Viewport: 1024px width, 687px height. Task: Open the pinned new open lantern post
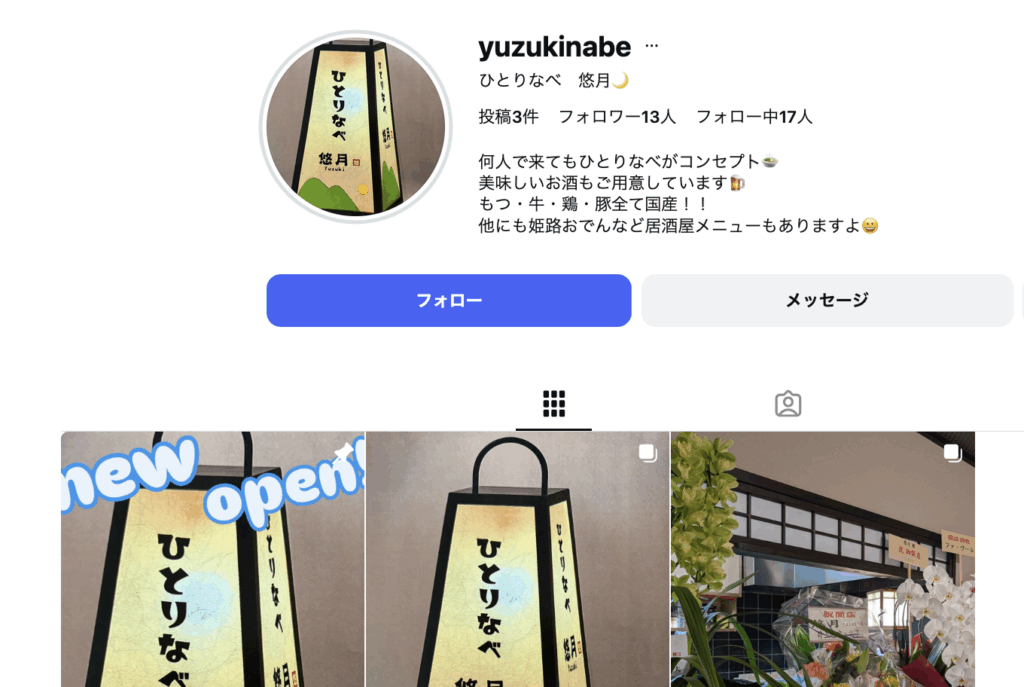212,560
